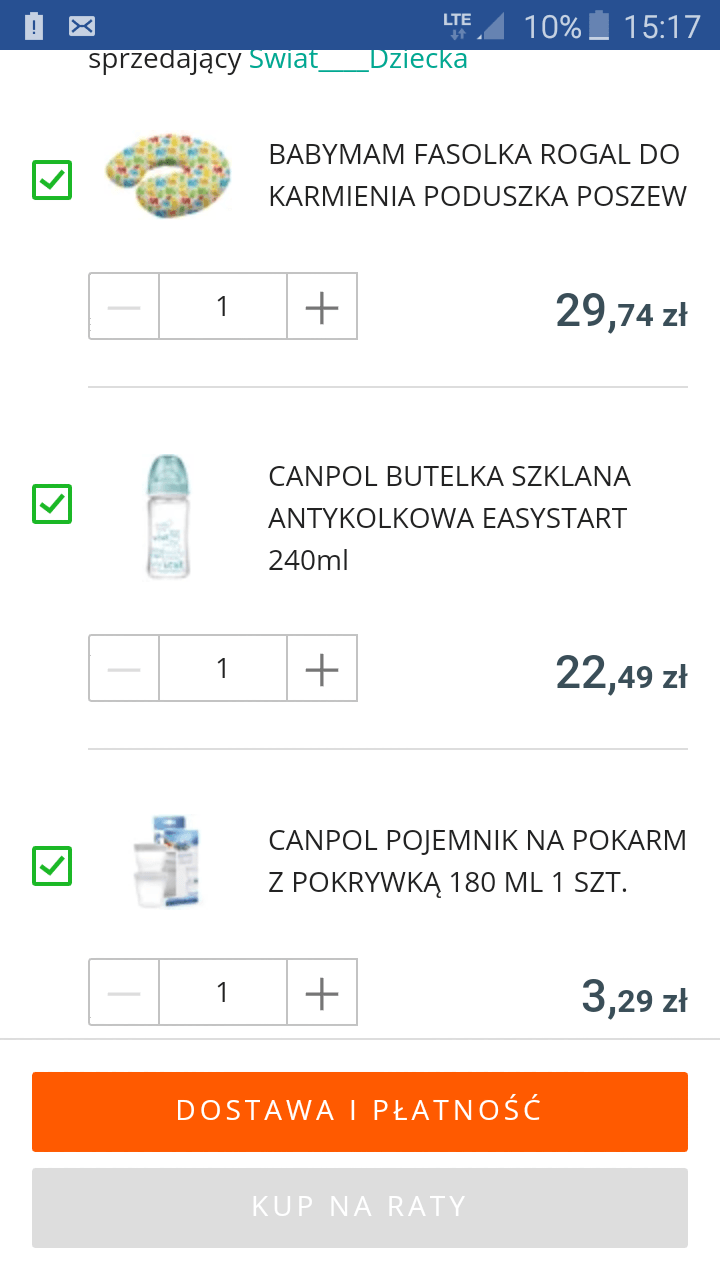Image resolution: width=720 pixels, height=1280 pixels.
Task: Open seller link Swiat____Dziecka
Action: 358,60
